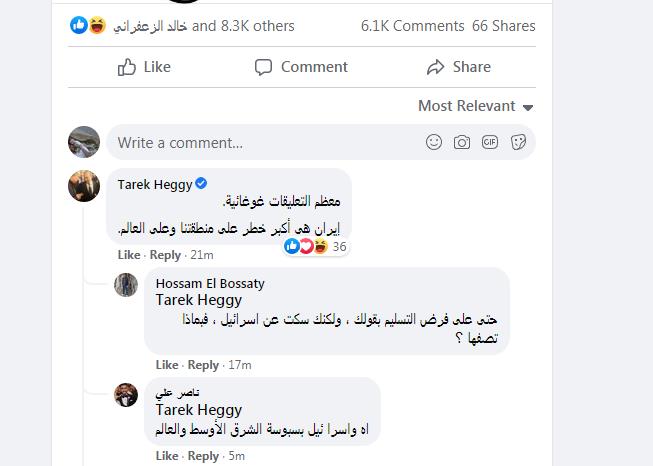Open Tarek Heggy's profile from his comment
The width and height of the screenshot is (653, 466).
pyautogui.click(x=154, y=184)
